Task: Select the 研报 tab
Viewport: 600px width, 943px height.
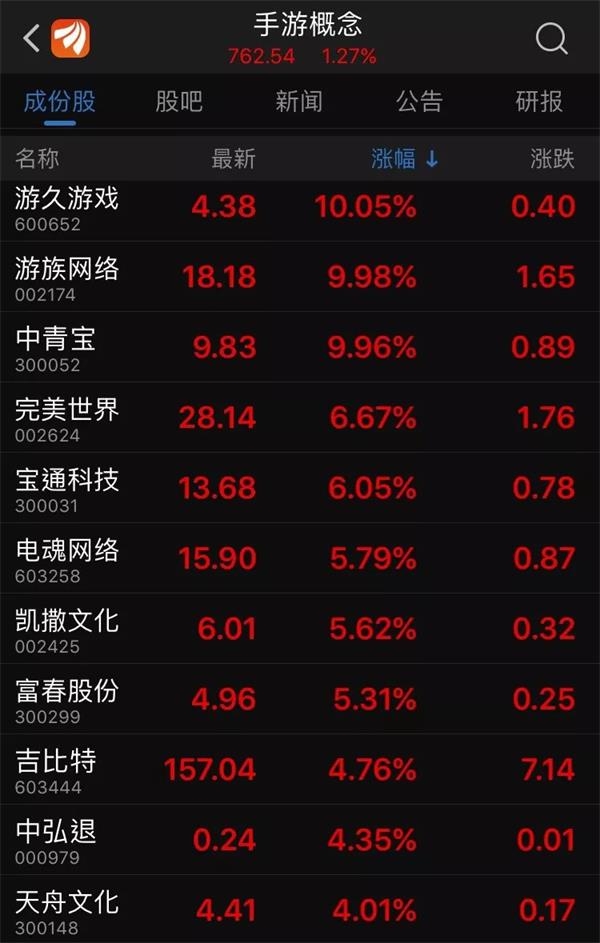Action: point(539,102)
